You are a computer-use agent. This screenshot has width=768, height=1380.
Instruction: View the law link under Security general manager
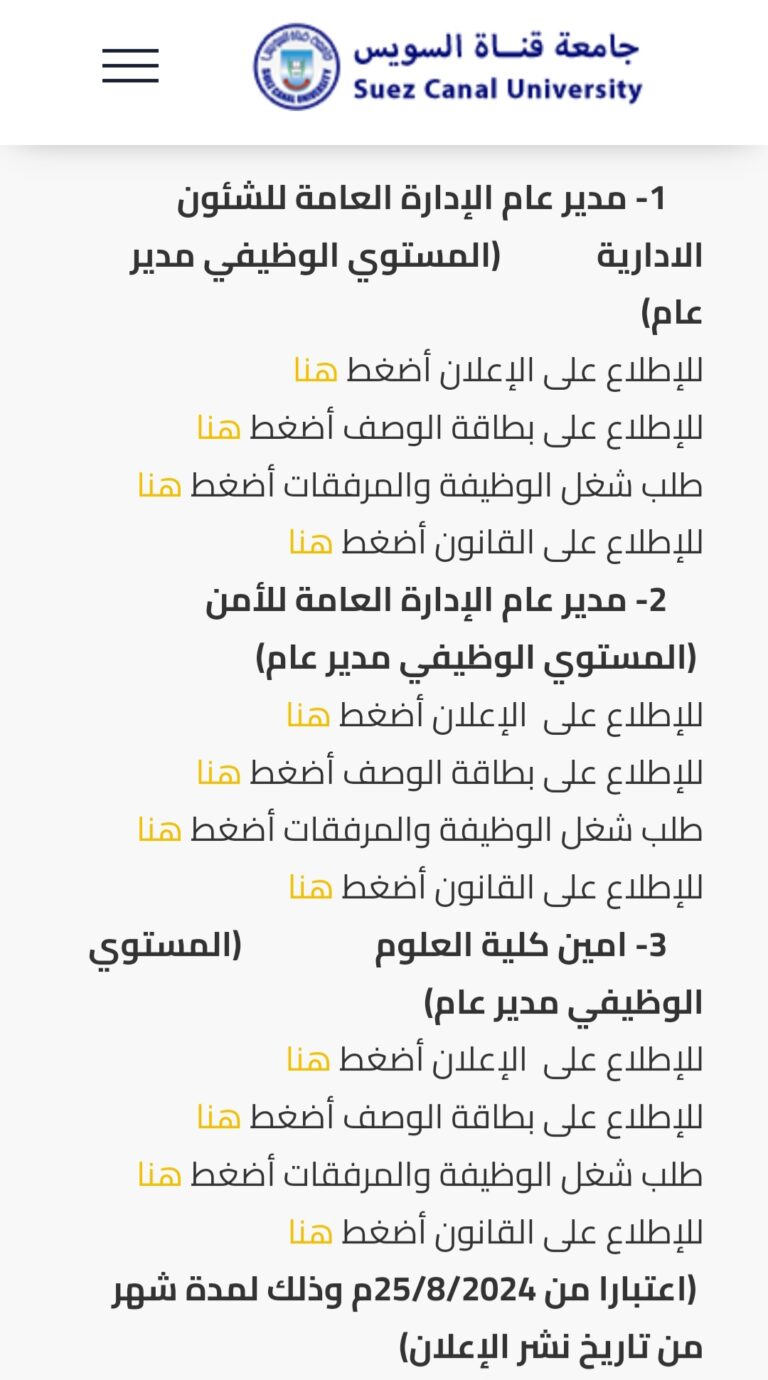click(x=311, y=887)
